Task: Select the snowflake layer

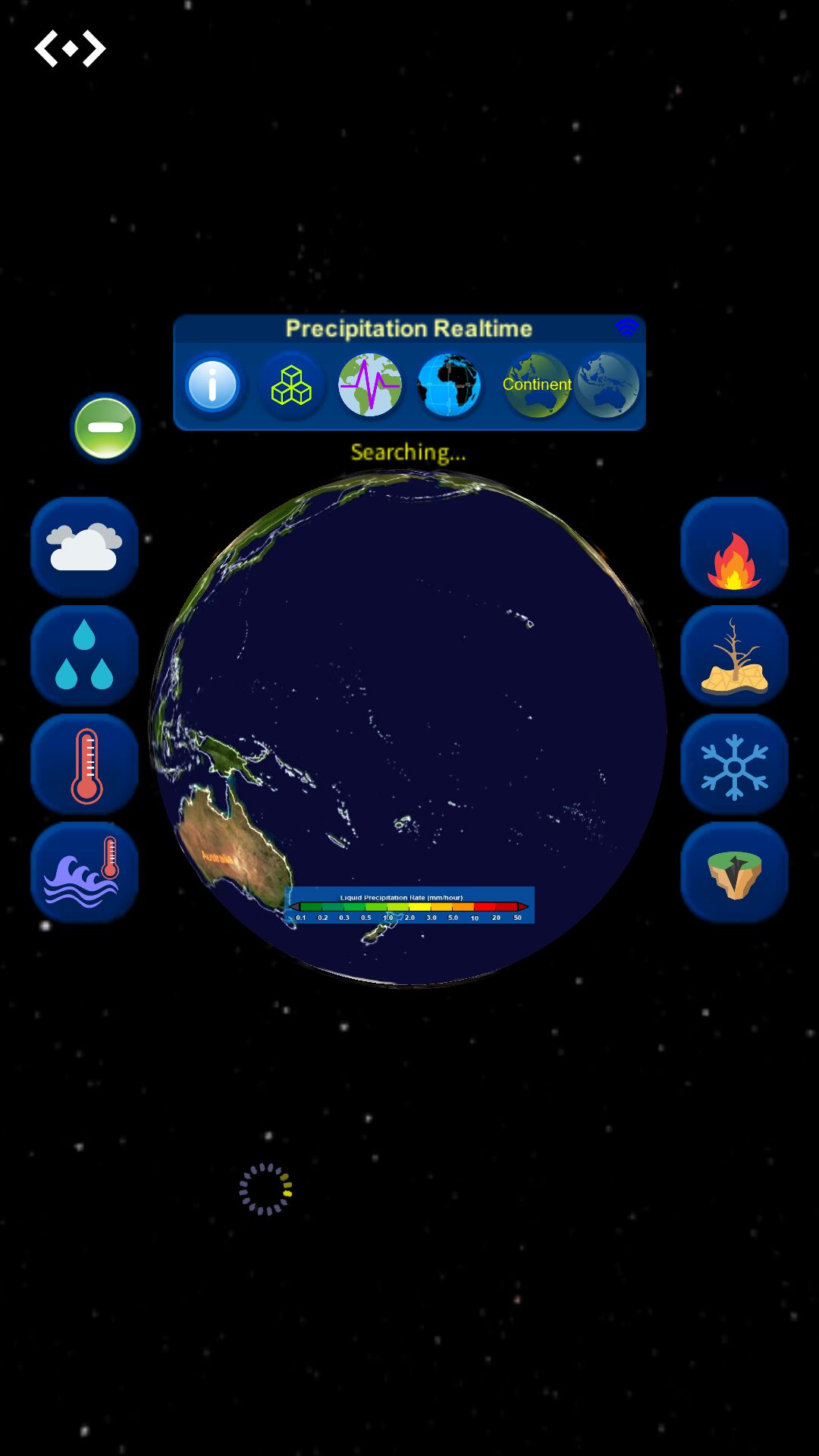Action: pyautogui.click(x=734, y=764)
